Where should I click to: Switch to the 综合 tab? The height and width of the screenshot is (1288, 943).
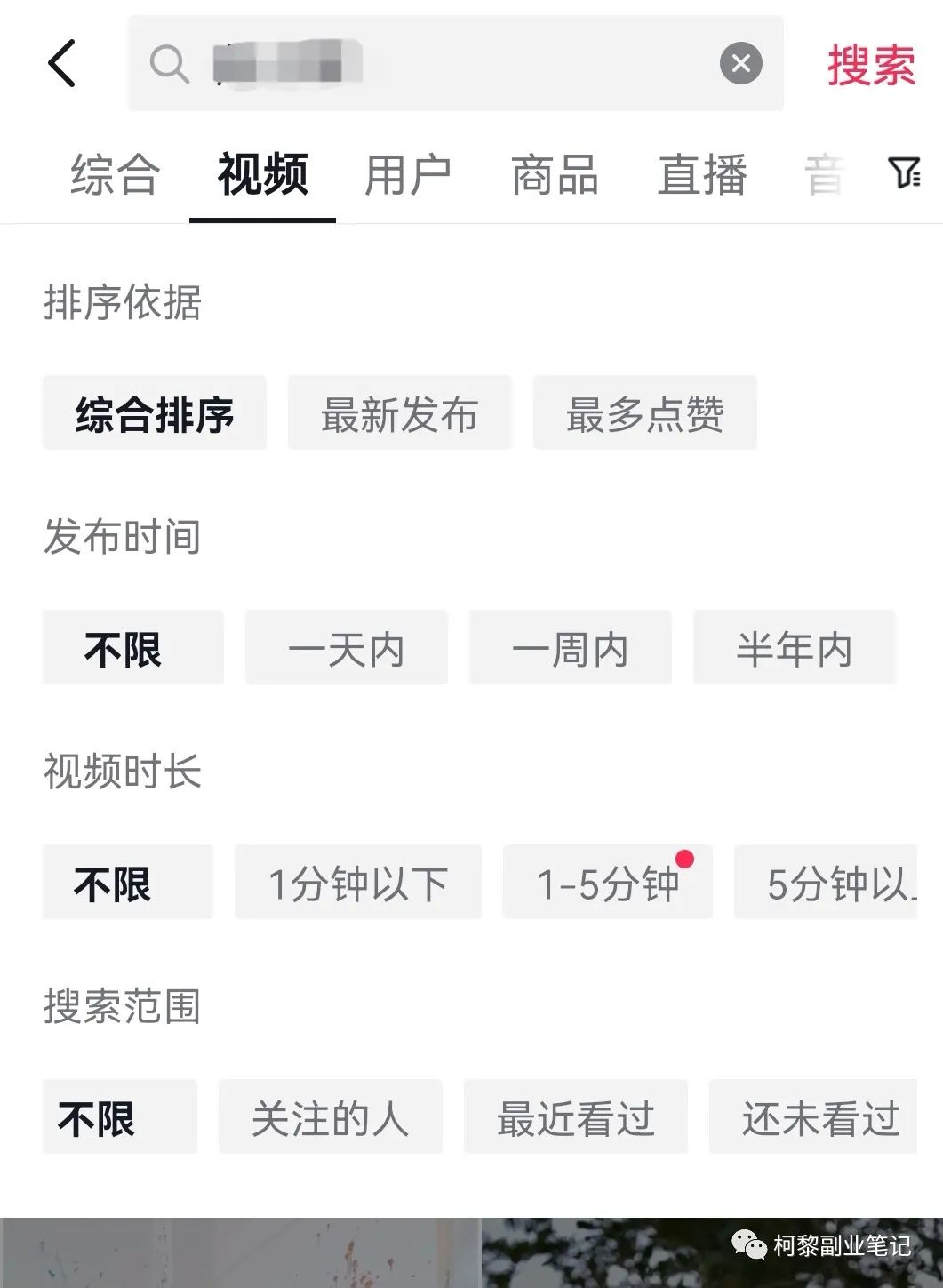(x=115, y=174)
